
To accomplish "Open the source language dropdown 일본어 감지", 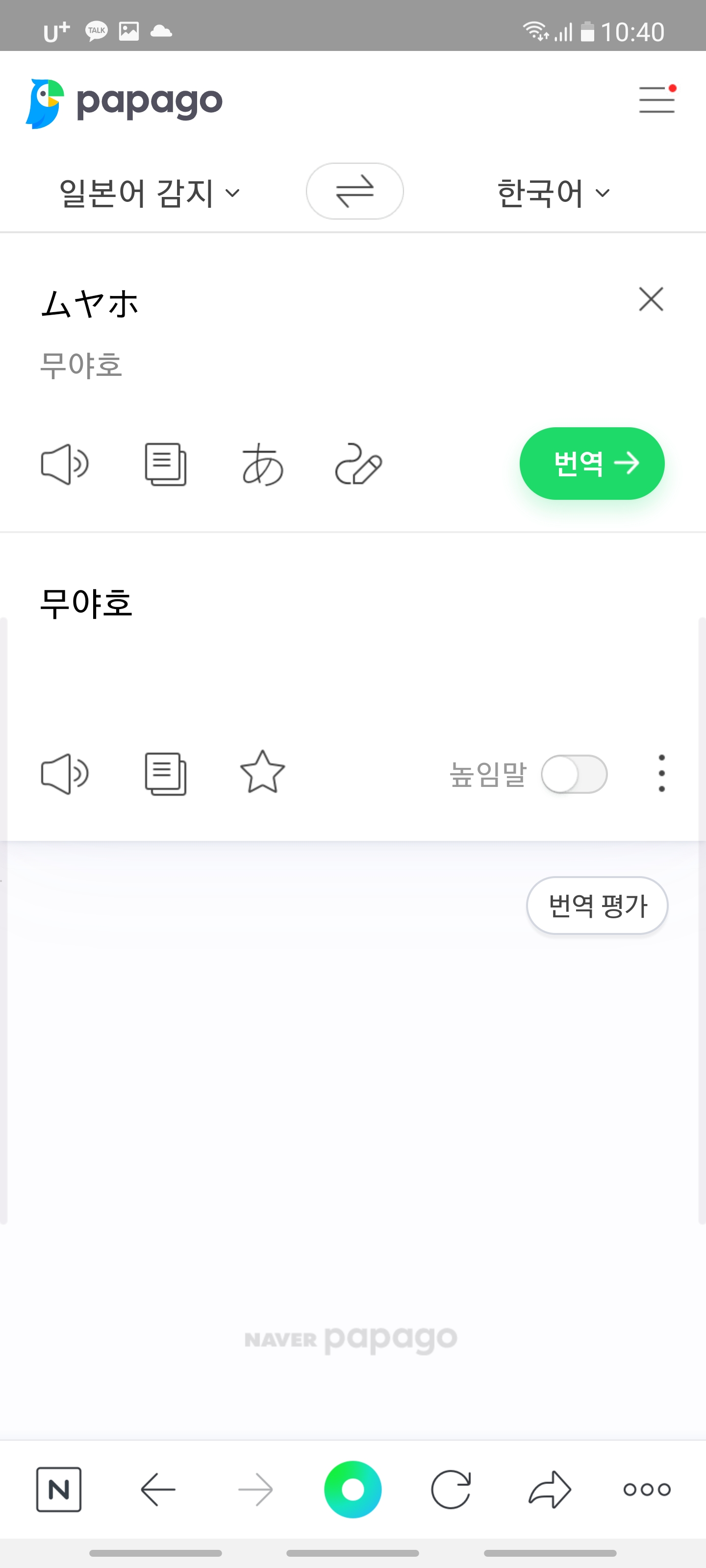I will tap(149, 194).
